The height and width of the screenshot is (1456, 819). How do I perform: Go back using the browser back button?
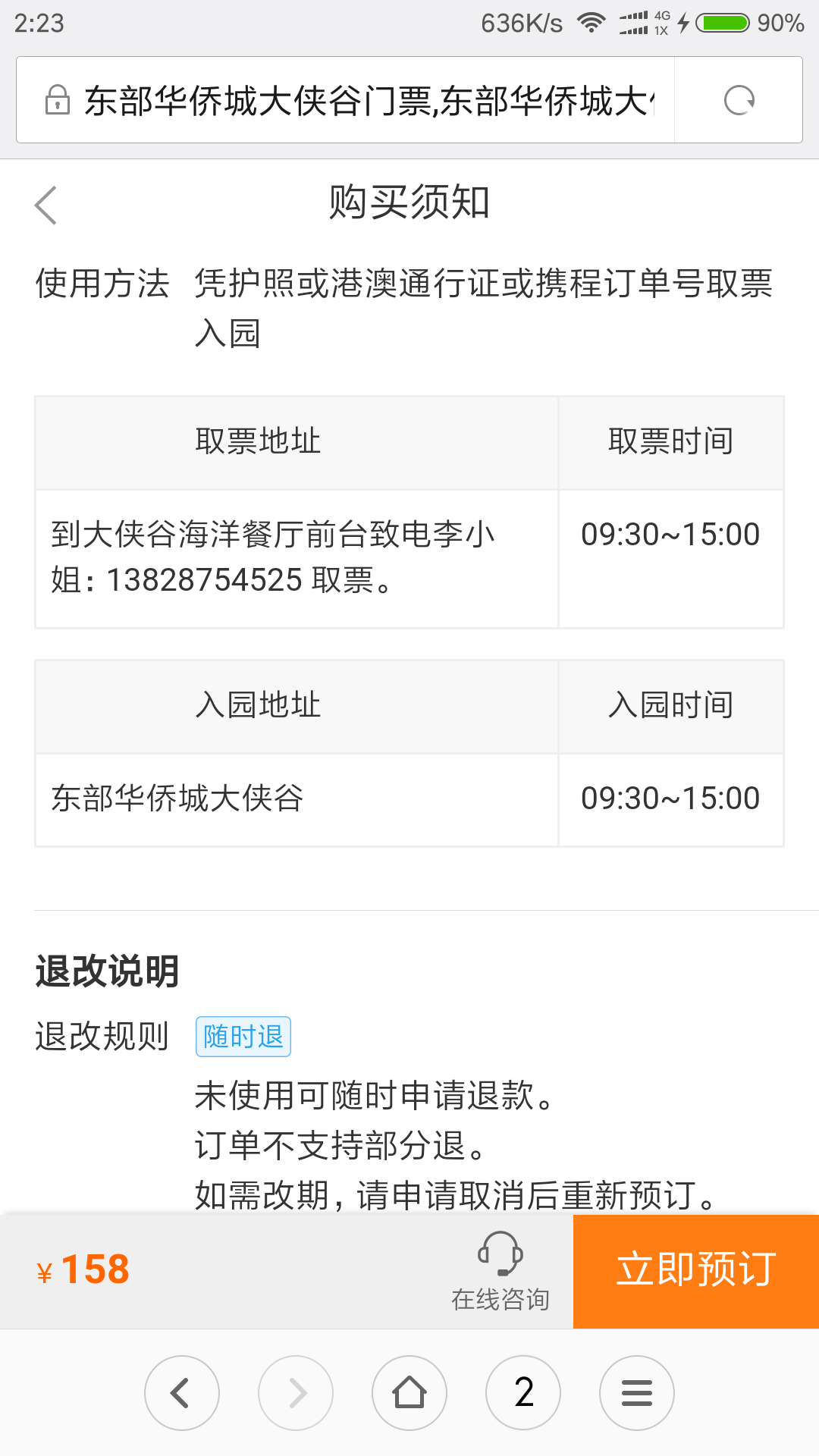(182, 1393)
